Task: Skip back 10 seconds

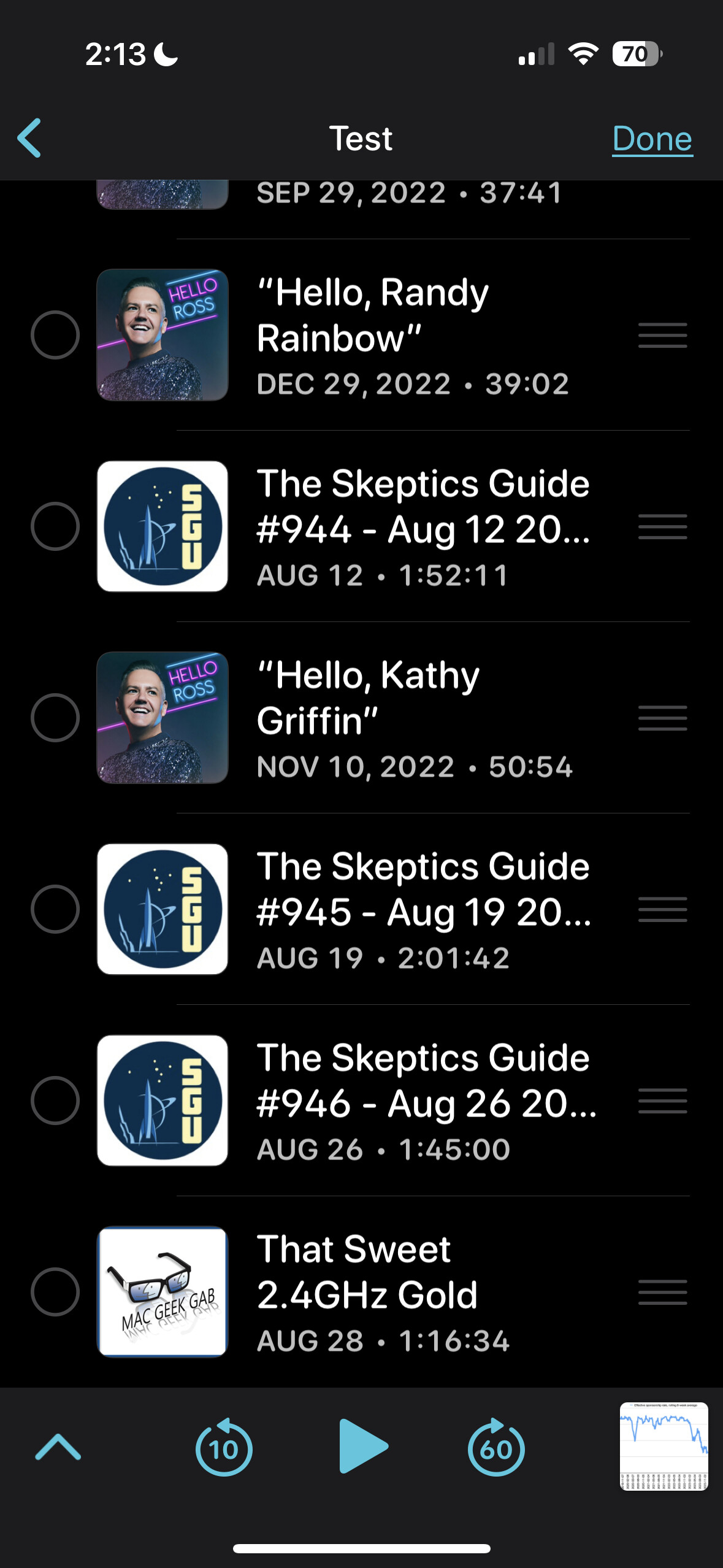Action: tap(224, 1447)
